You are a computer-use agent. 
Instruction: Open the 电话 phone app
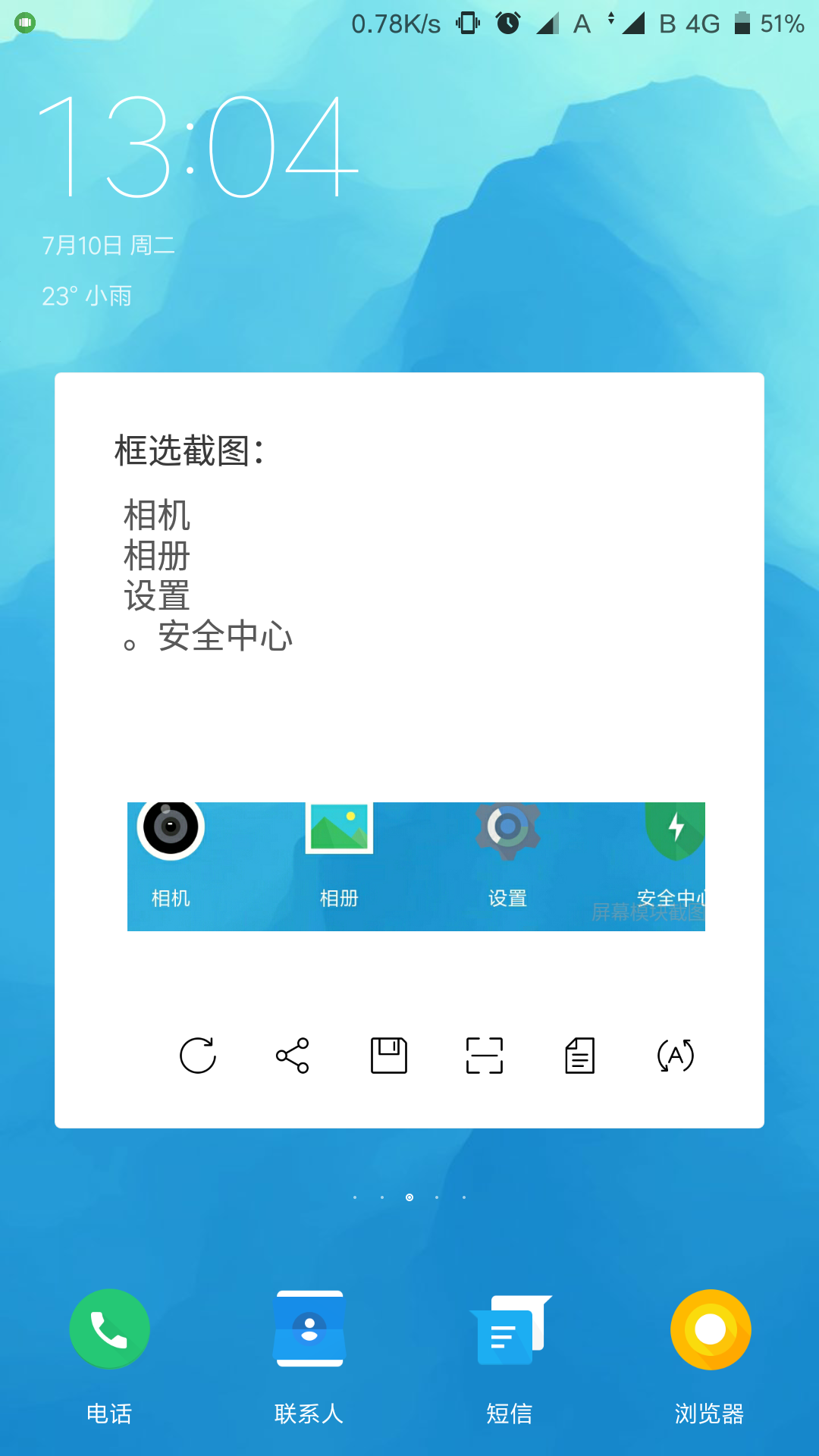[109, 1329]
